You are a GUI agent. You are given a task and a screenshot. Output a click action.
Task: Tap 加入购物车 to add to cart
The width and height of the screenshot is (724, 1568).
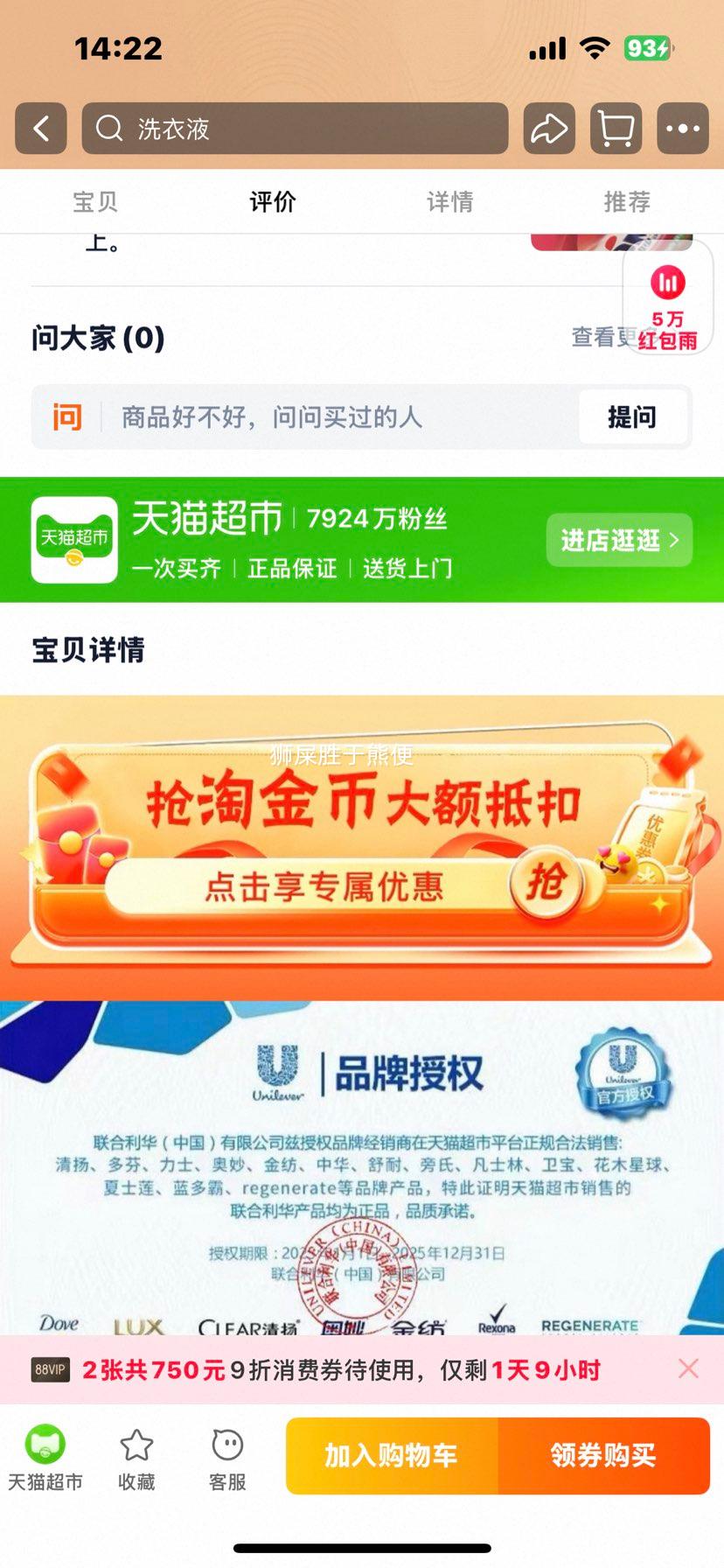point(391,1455)
